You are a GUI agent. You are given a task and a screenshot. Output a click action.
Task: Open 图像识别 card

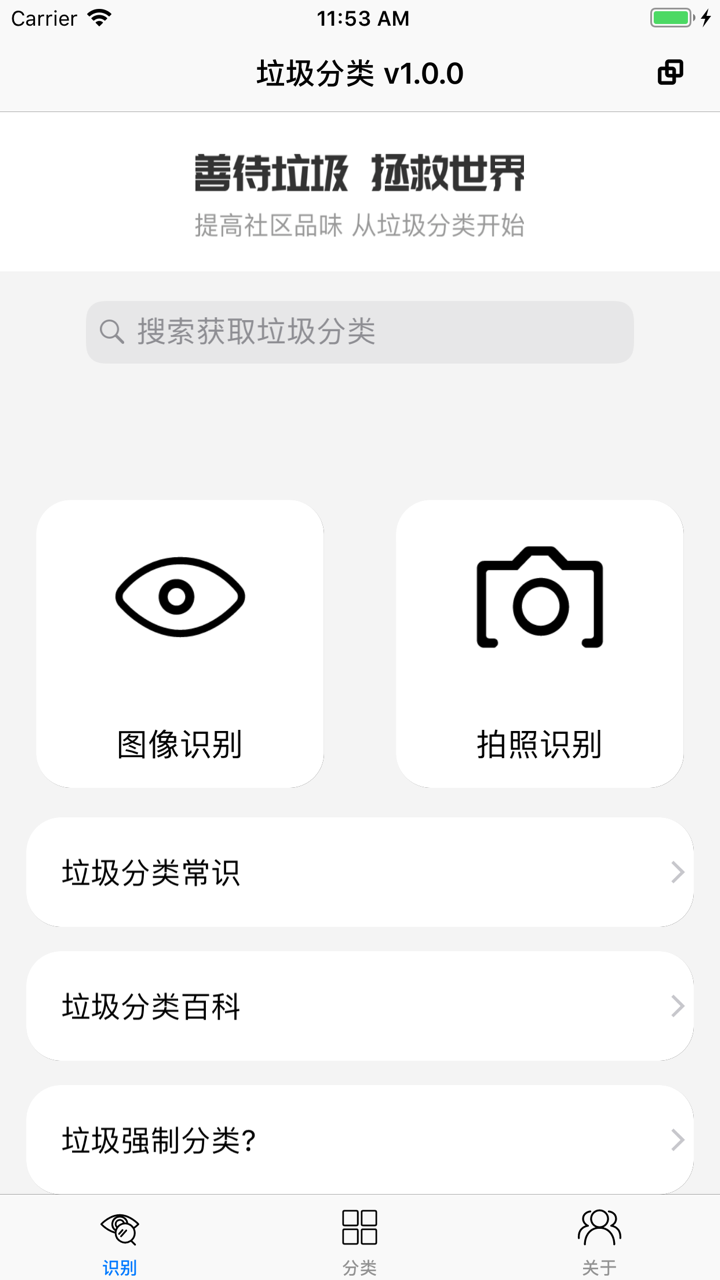pos(180,643)
